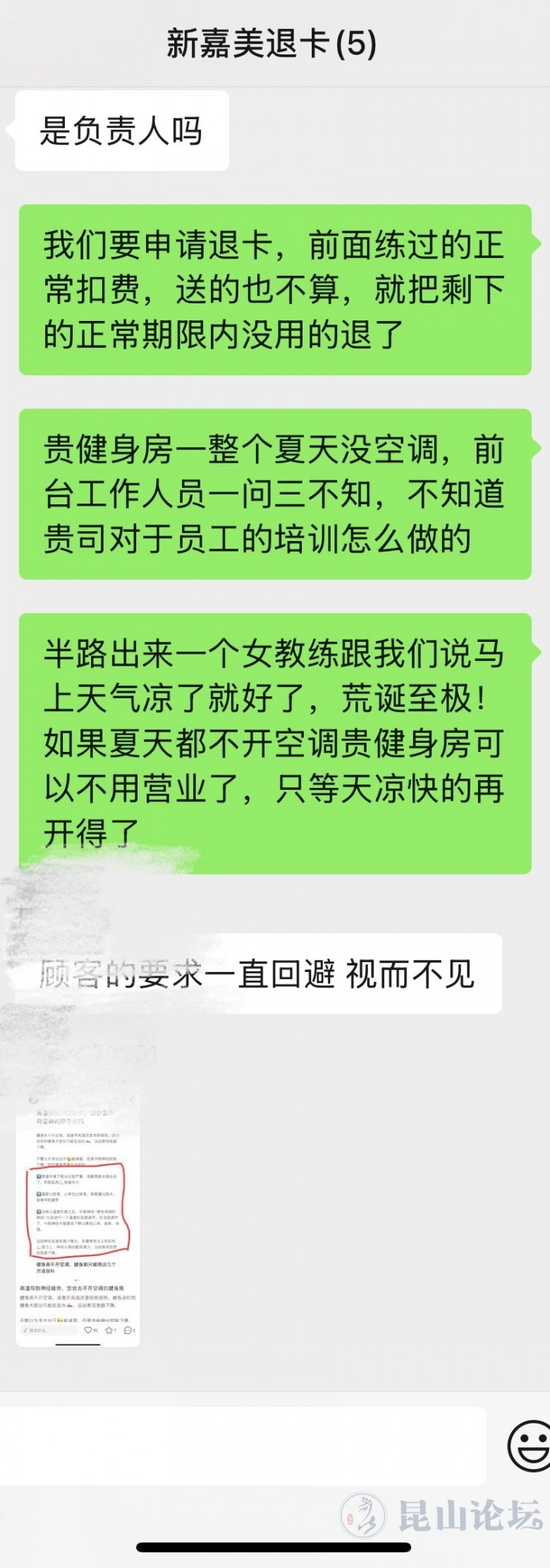
Task: Open the emoji picker
Action: point(529,1445)
